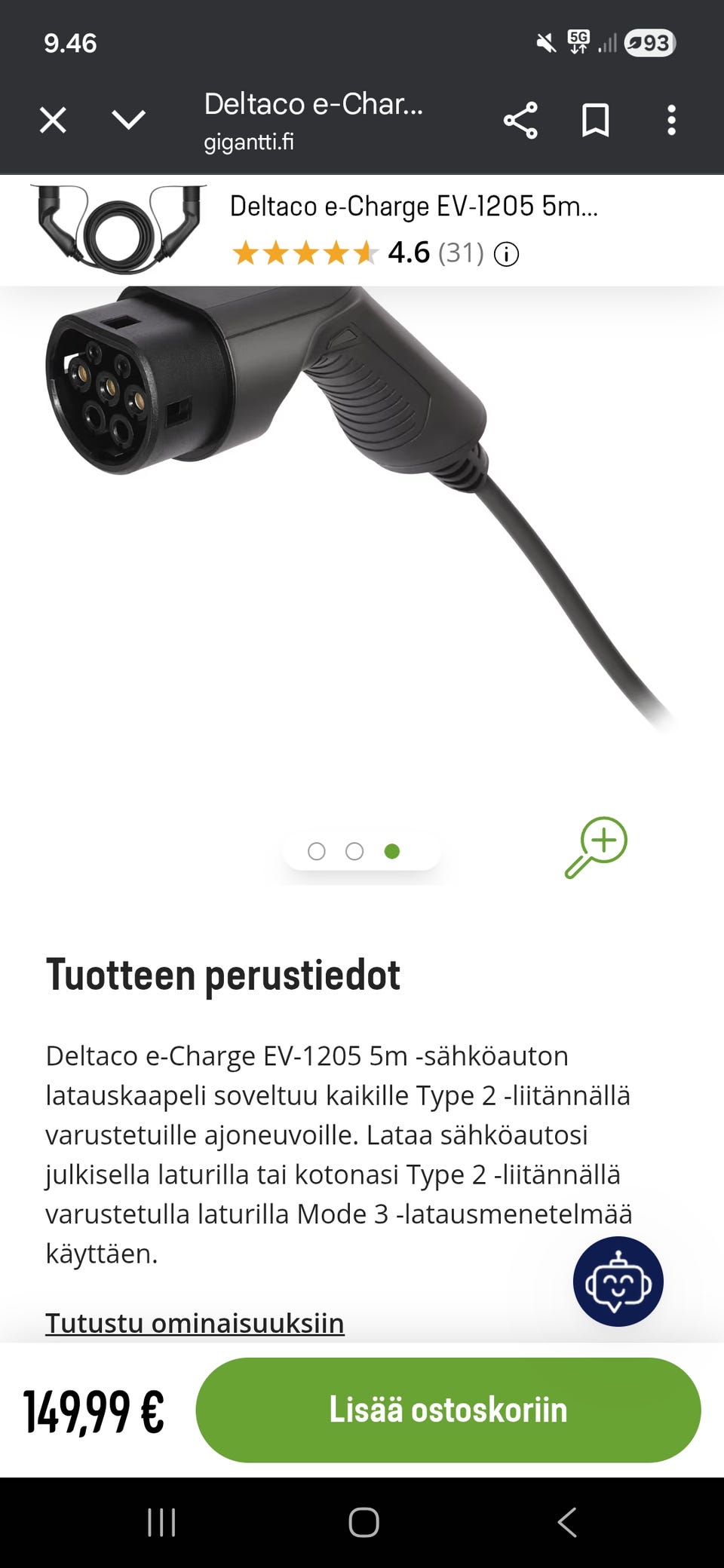The image size is (724, 1568).
Task: Select the first image page dot
Action: [x=317, y=851]
